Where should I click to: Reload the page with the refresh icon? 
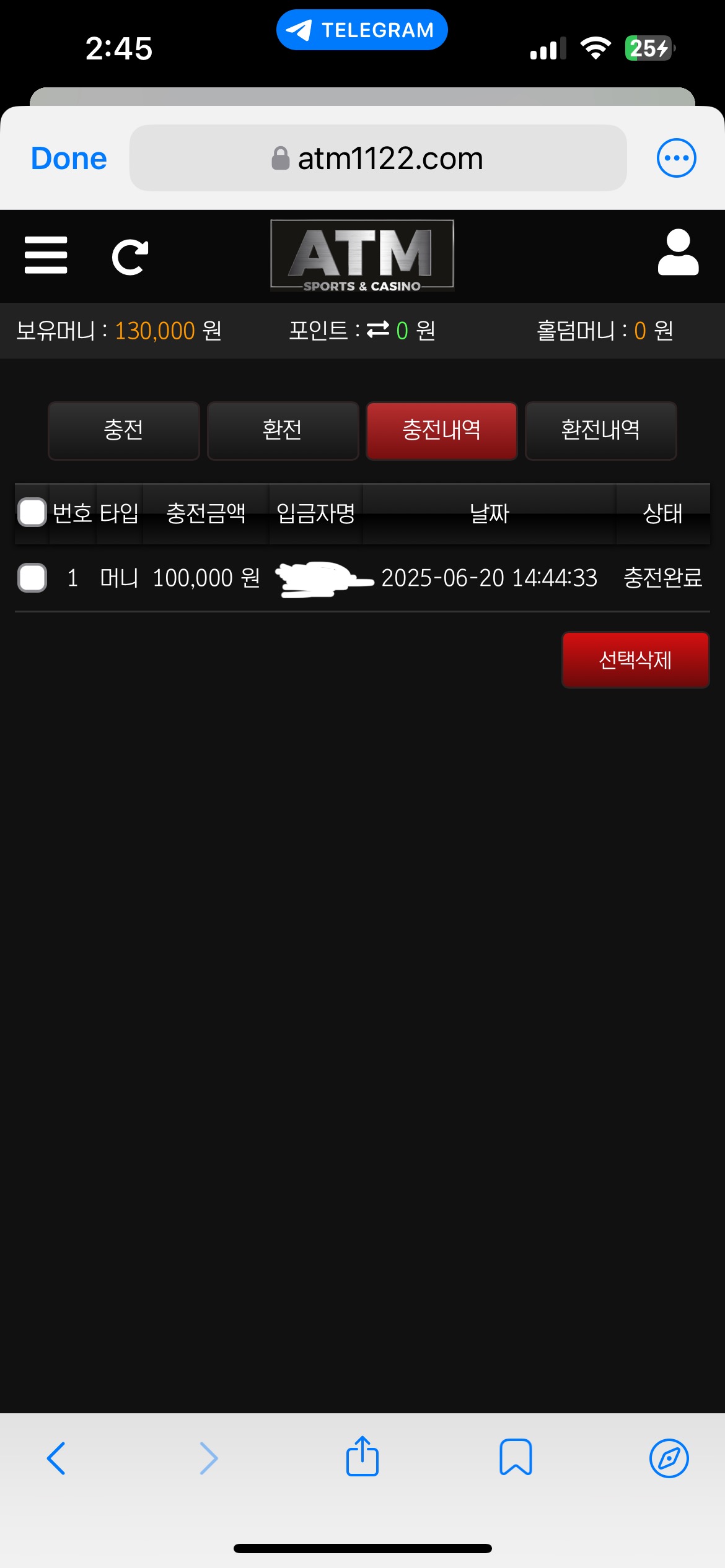(x=130, y=257)
